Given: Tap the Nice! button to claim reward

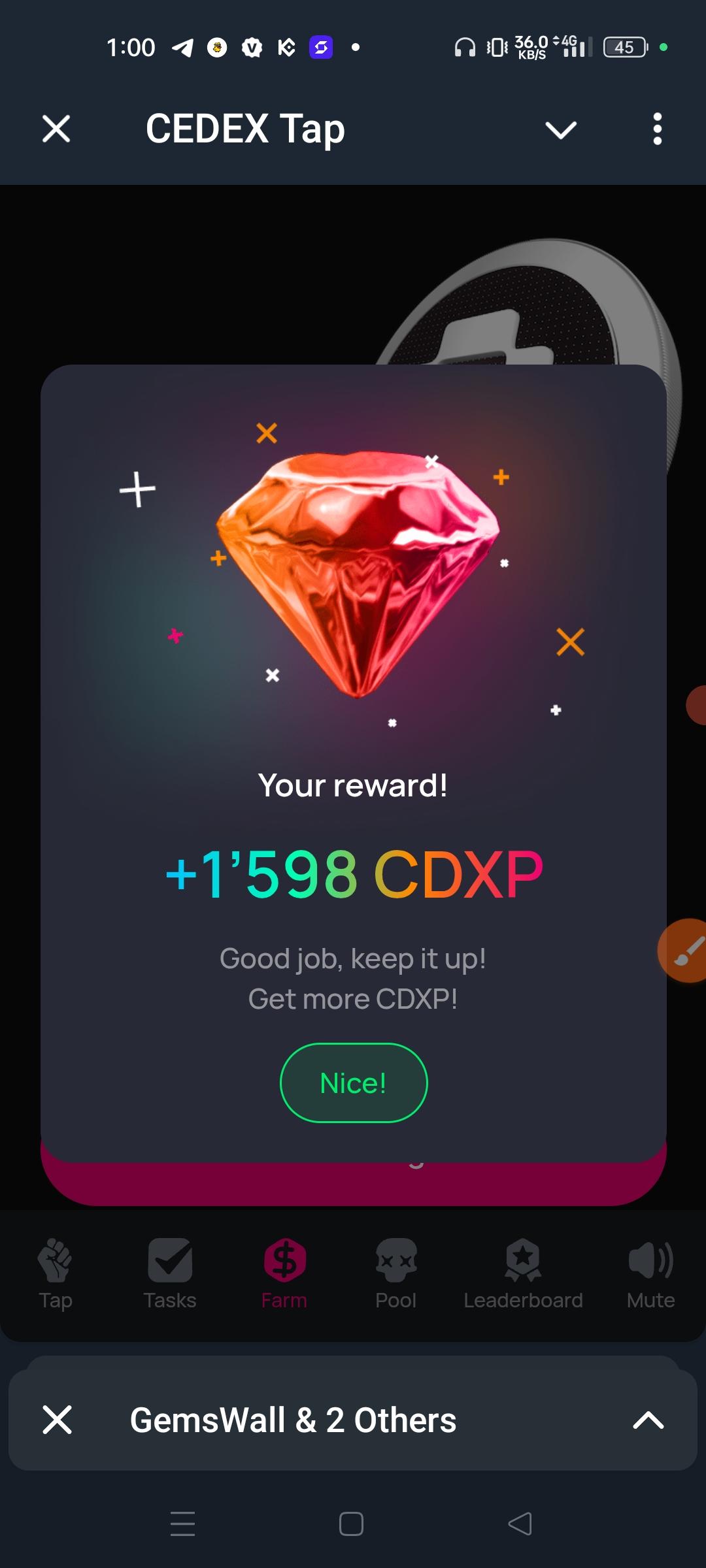Looking at the screenshot, I should point(354,1083).
